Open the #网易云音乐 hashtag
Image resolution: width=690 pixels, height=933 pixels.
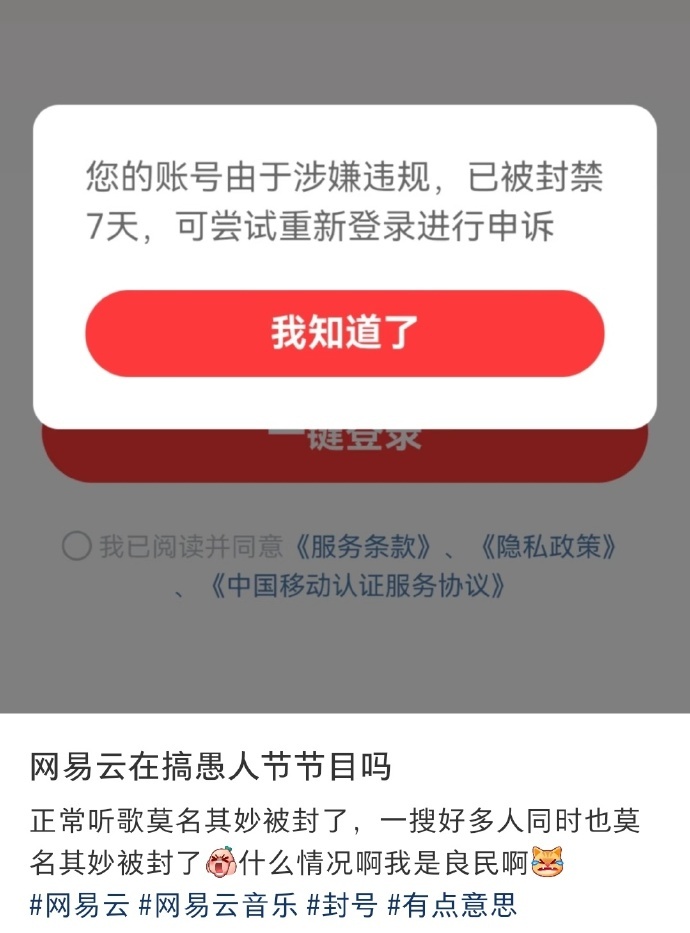(218, 906)
